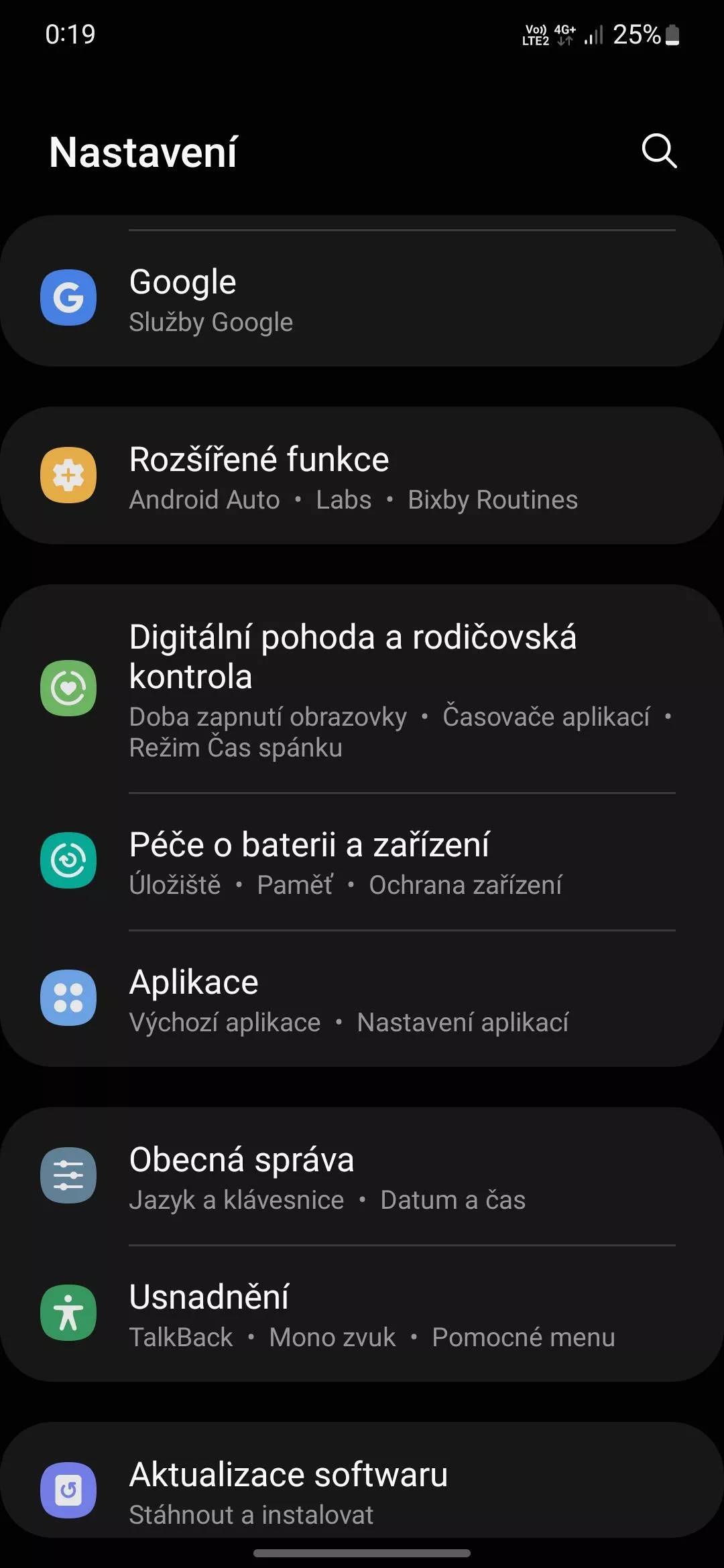Open the search magnifier in Nastavení
The height and width of the screenshot is (1568, 724).
coord(659,151)
